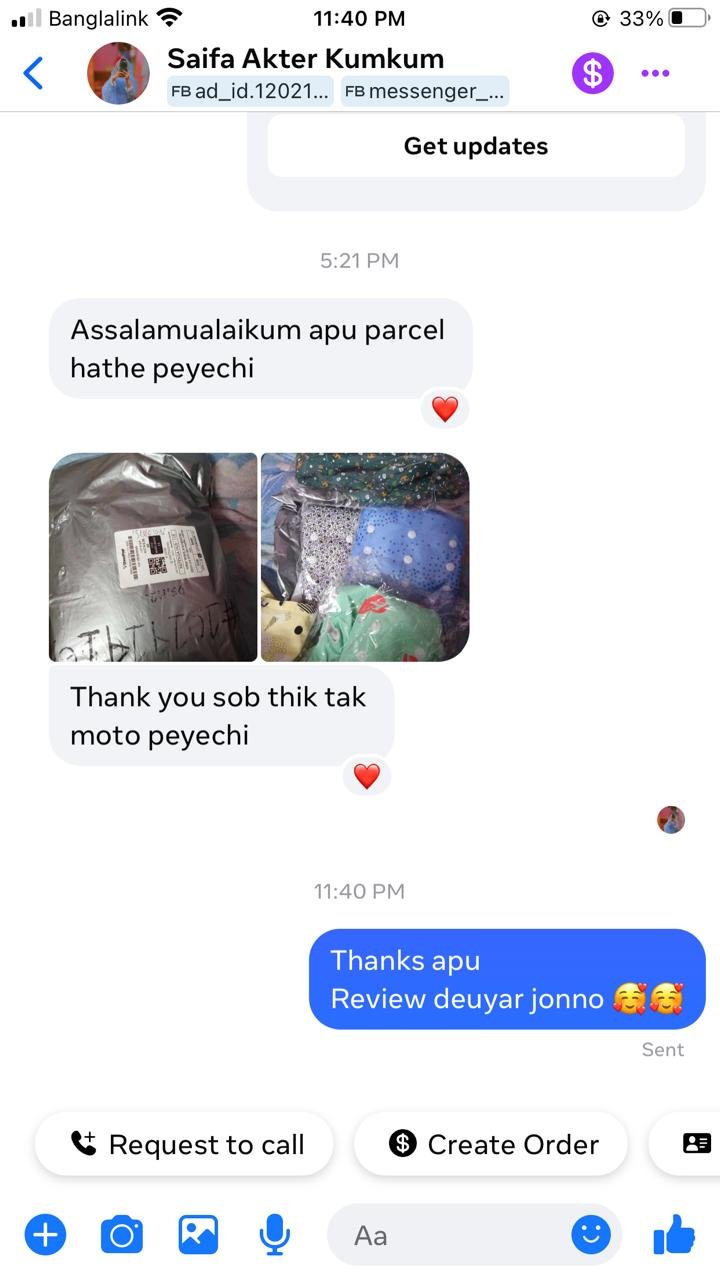The height and width of the screenshot is (1280, 720).
Task: Open the messenger label chip
Action: tap(424, 92)
